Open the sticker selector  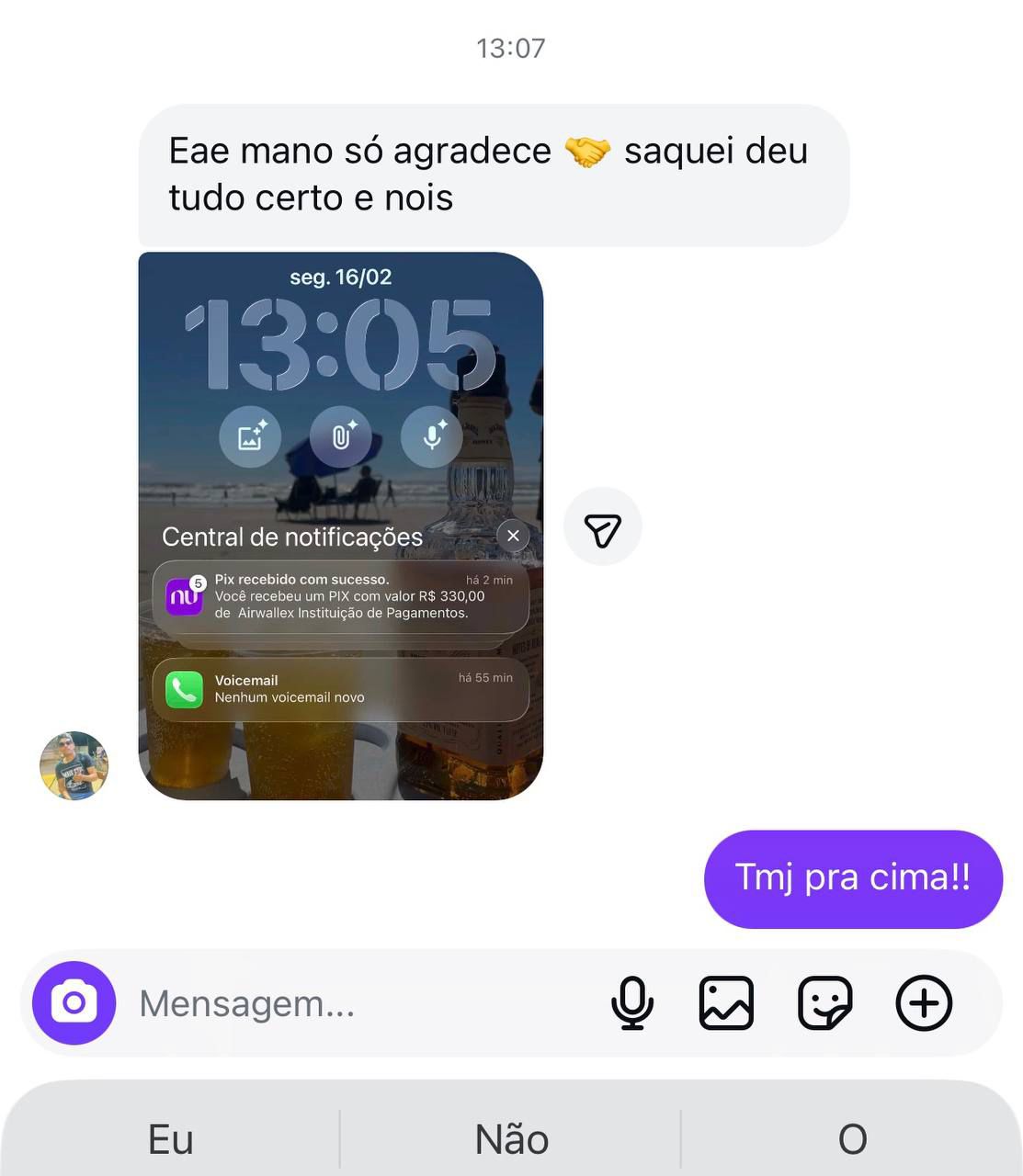[x=824, y=1003]
